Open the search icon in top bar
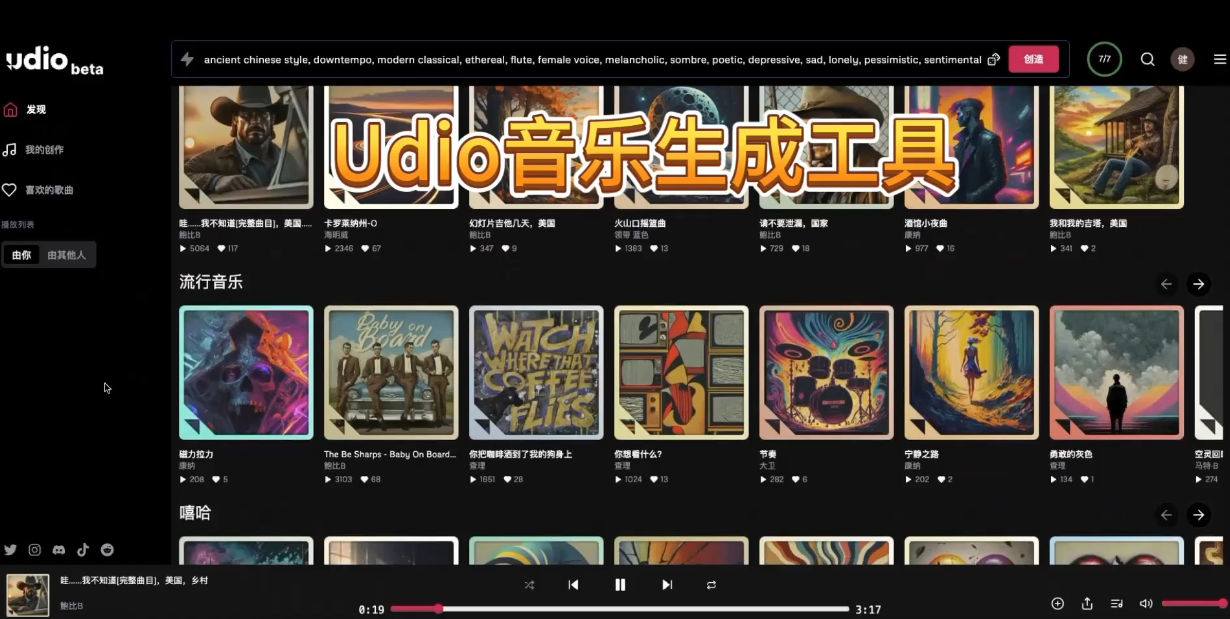This screenshot has width=1230, height=619. tap(1147, 59)
